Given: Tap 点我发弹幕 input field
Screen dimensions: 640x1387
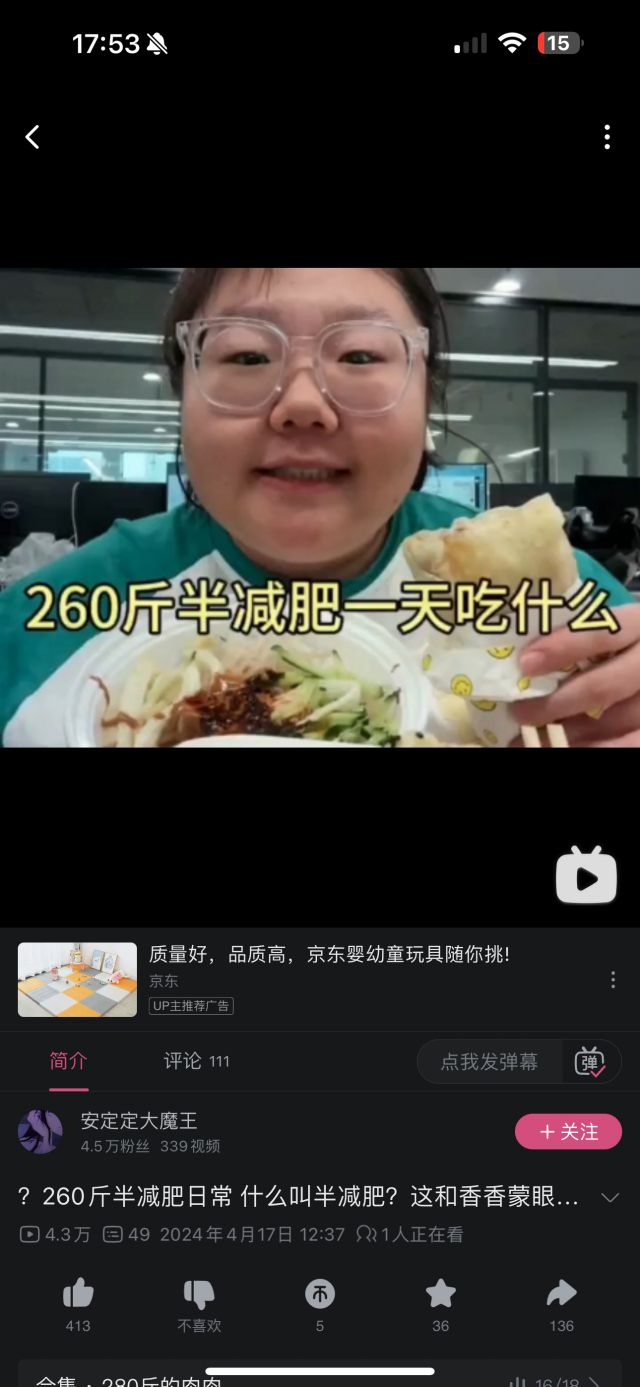Looking at the screenshot, I should (x=489, y=1061).
